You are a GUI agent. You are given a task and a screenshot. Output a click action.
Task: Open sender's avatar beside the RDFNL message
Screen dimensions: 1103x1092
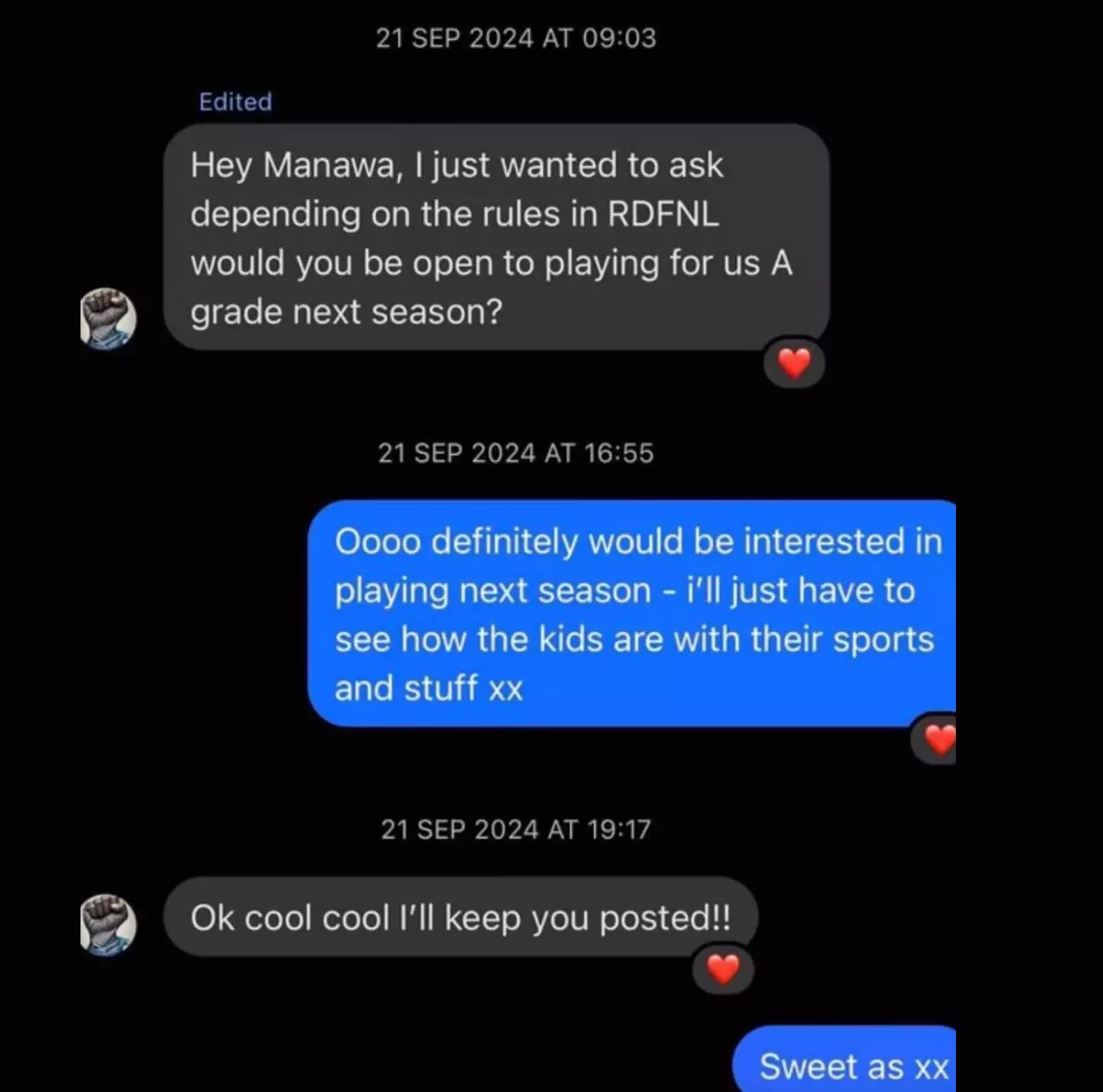pyautogui.click(x=109, y=319)
